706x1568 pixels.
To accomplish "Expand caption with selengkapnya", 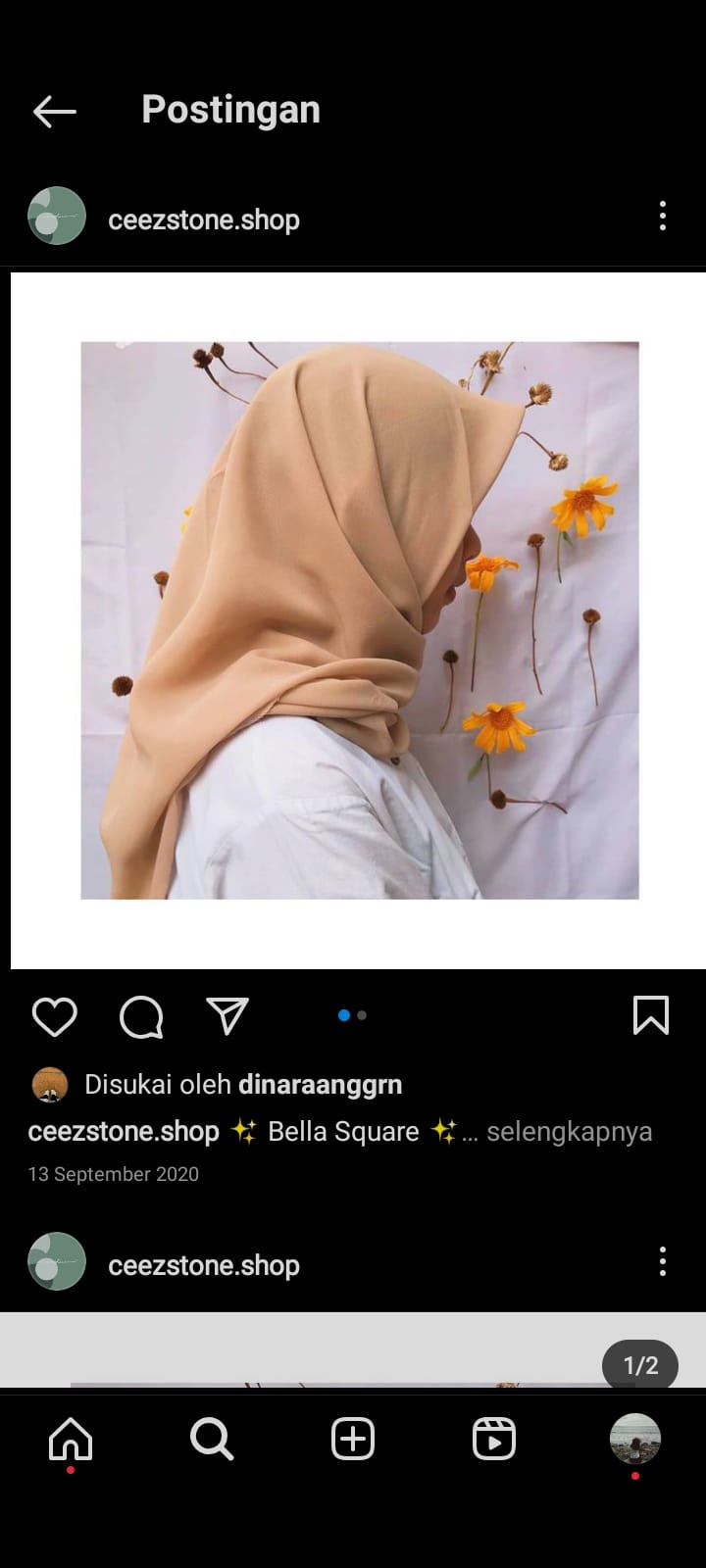I will click(x=569, y=1132).
